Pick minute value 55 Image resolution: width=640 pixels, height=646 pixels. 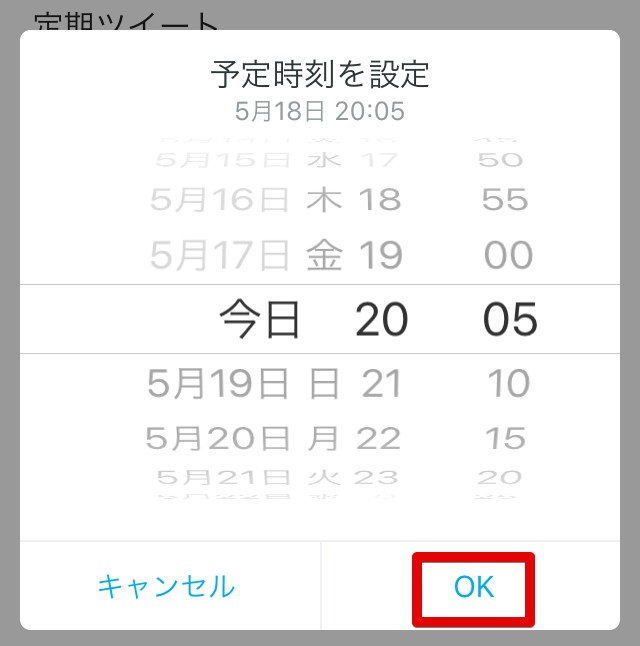pos(505,200)
